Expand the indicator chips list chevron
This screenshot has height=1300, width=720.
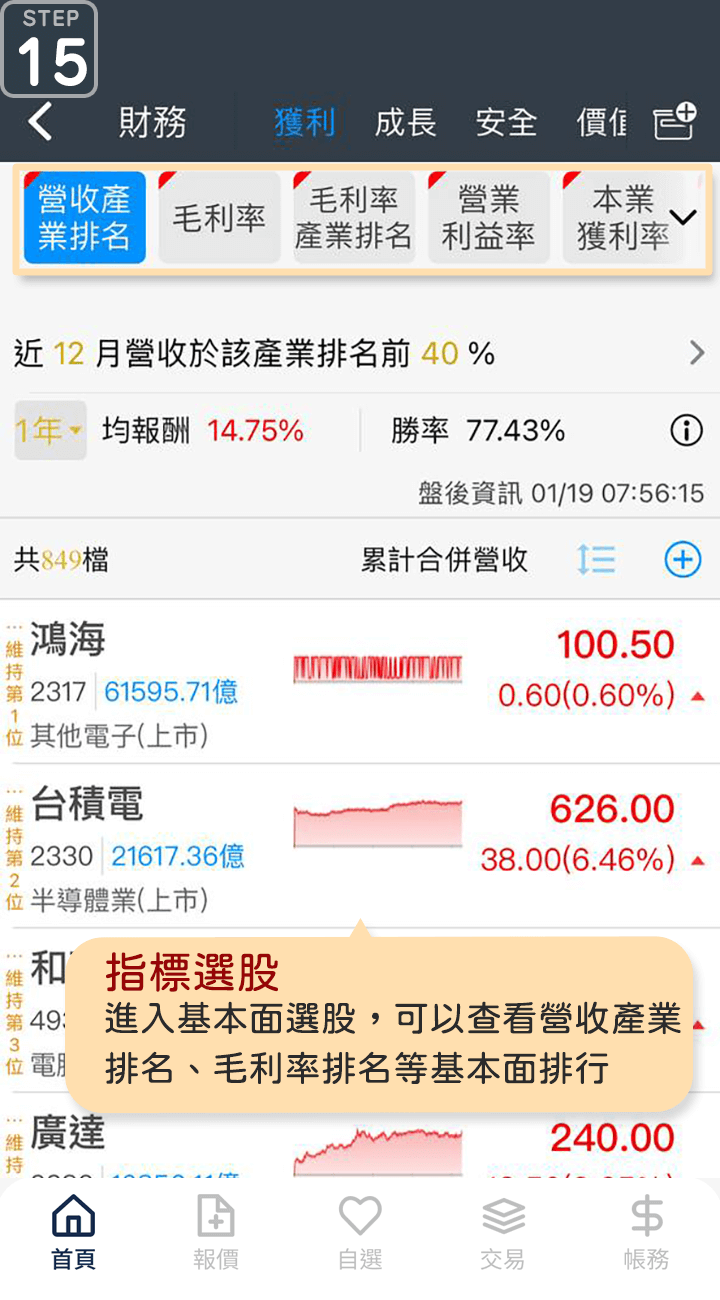coord(683,217)
